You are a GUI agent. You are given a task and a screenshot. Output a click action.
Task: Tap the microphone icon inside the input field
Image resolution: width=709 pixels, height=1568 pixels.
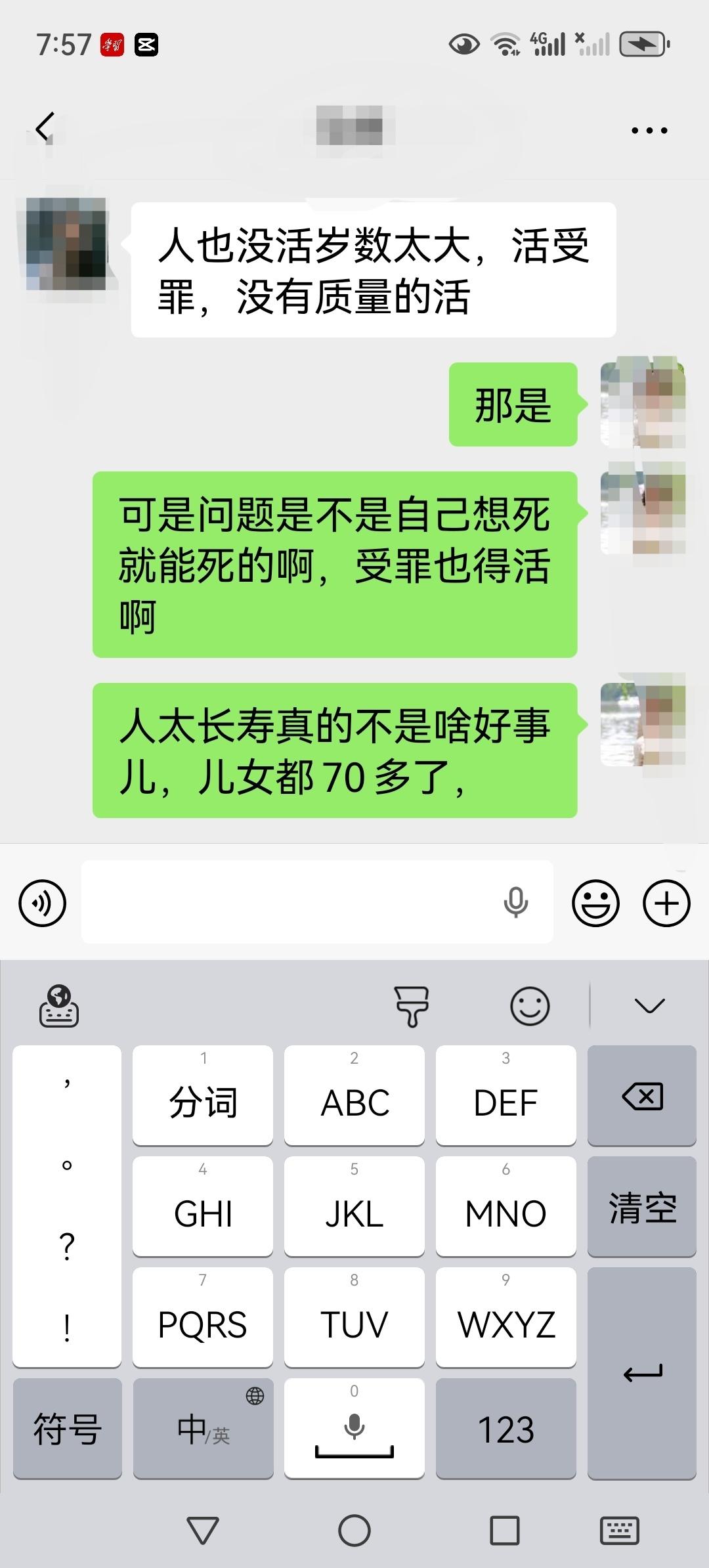(517, 902)
